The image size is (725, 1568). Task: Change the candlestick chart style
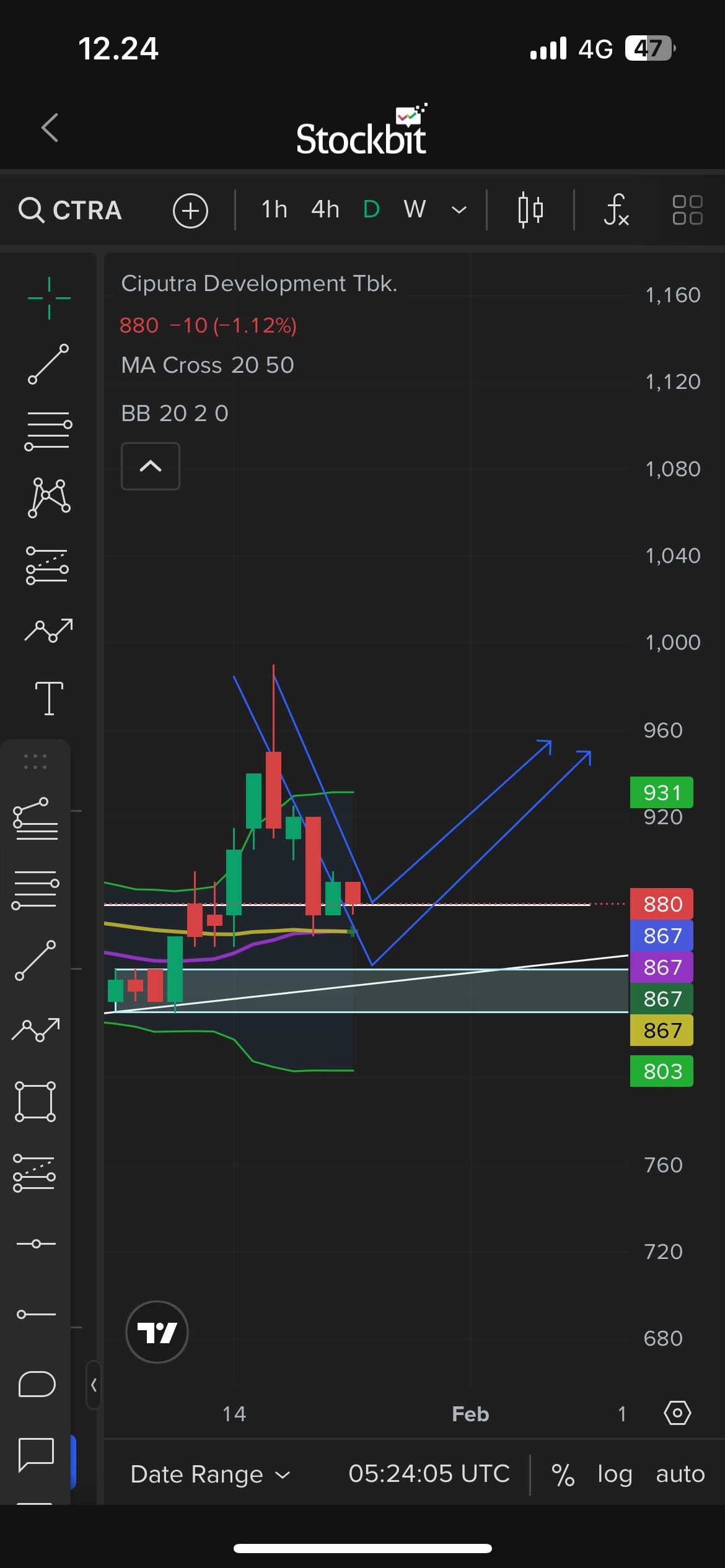pyautogui.click(x=530, y=210)
